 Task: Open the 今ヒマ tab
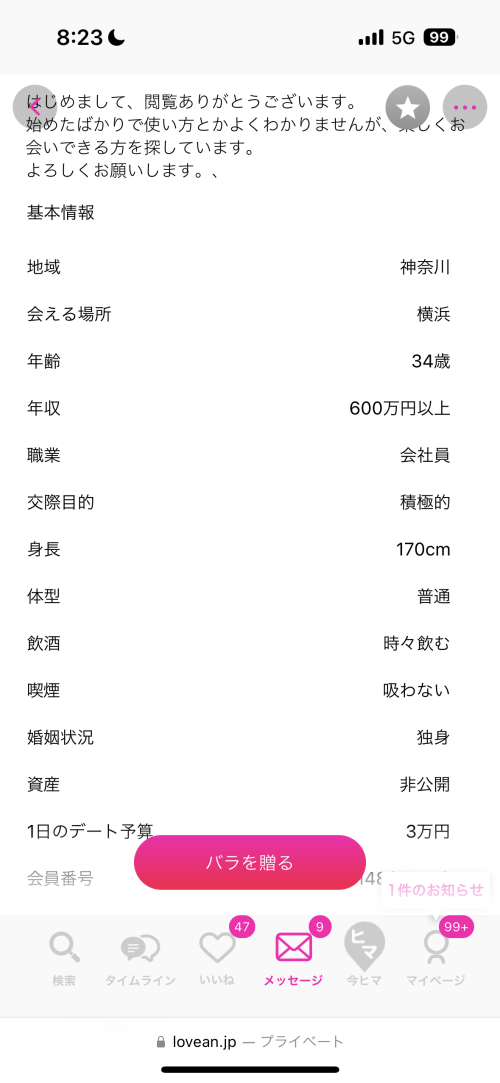click(364, 958)
